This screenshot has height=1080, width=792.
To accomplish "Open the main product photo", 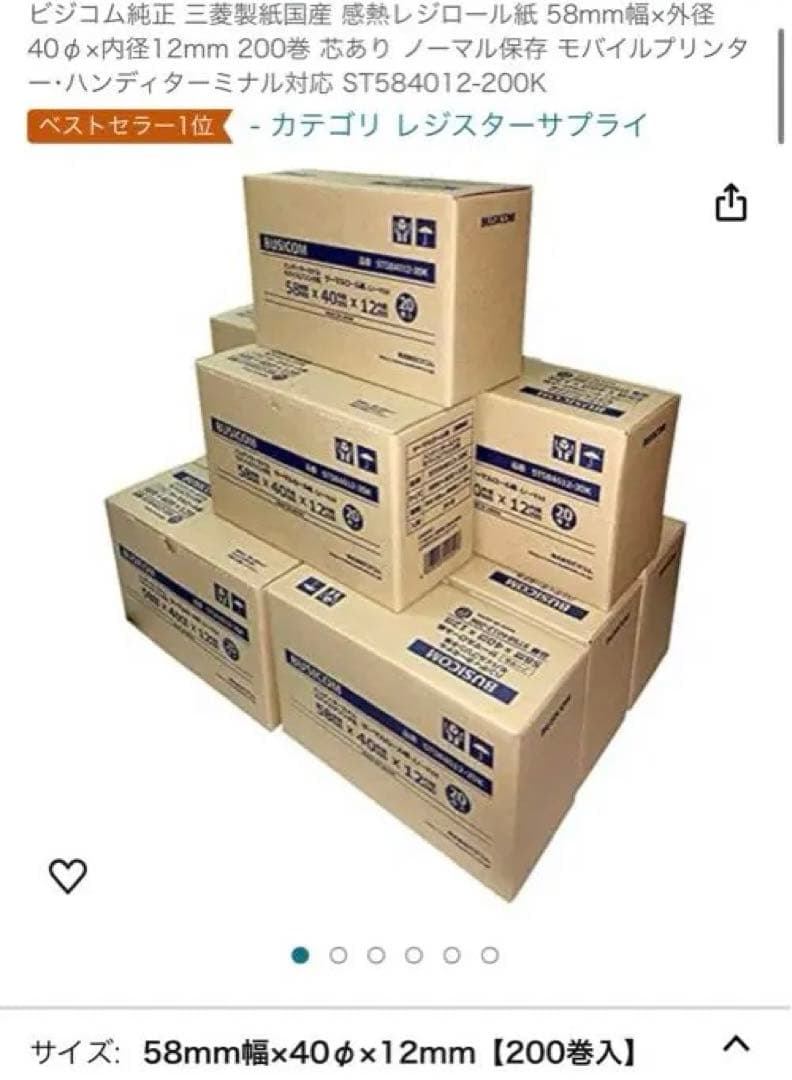I will pos(395,530).
